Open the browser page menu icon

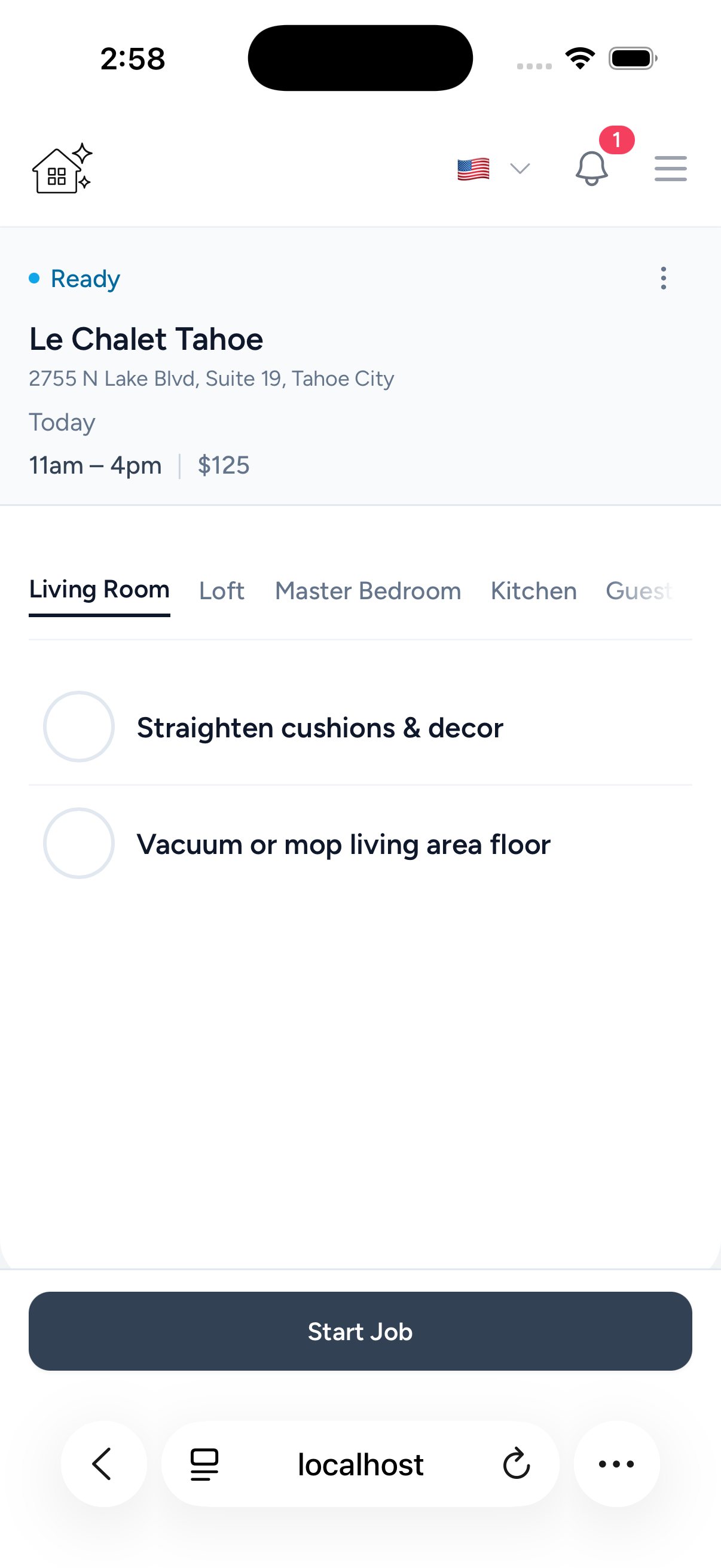204,1464
